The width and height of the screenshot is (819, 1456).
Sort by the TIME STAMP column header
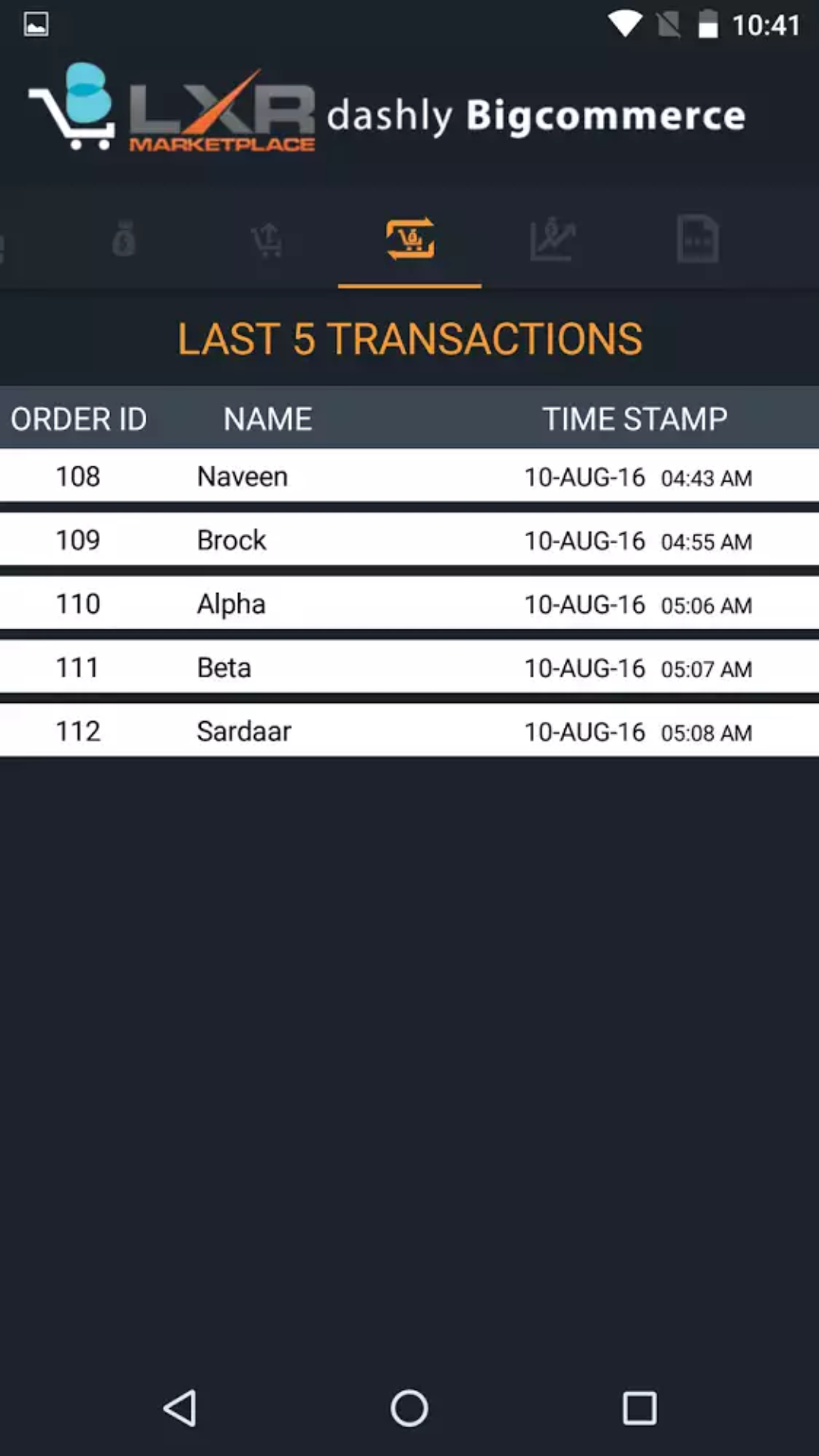[x=635, y=418]
